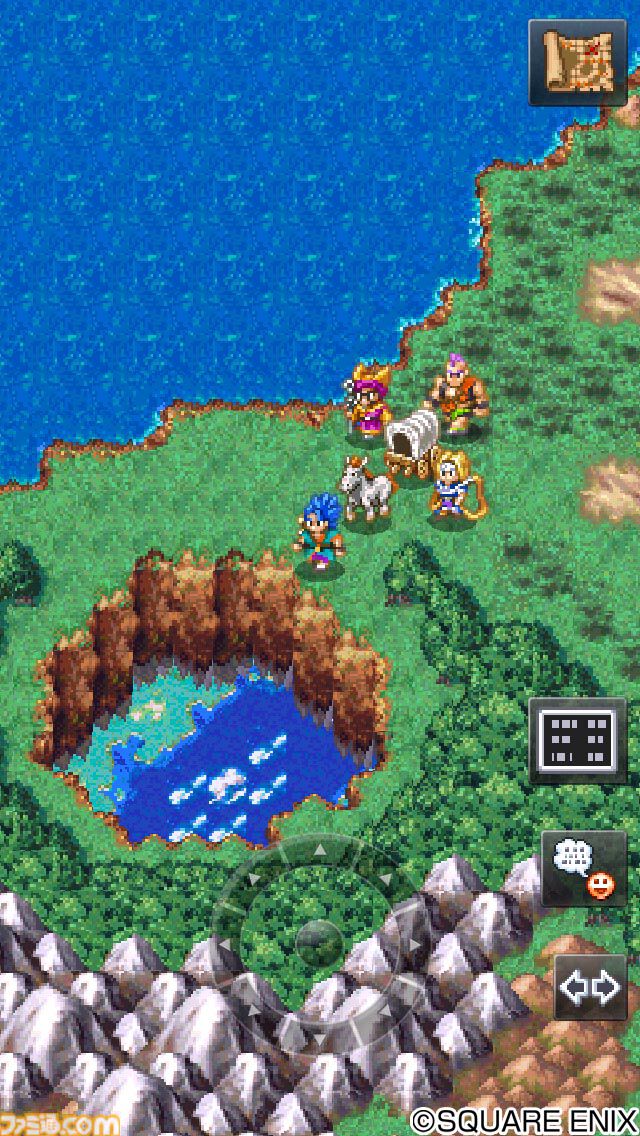Image resolution: width=640 pixels, height=1136 pixels.
Task: Switch the controls to the other side
Action: pyautogui.click(x=590, y=988)
